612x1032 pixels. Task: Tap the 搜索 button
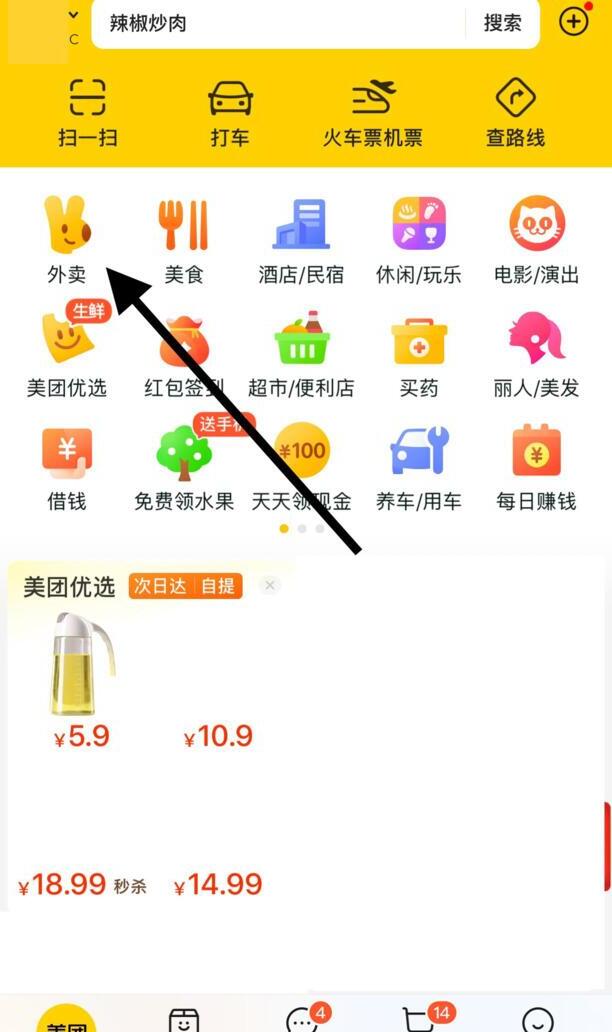tap(502, 23)
